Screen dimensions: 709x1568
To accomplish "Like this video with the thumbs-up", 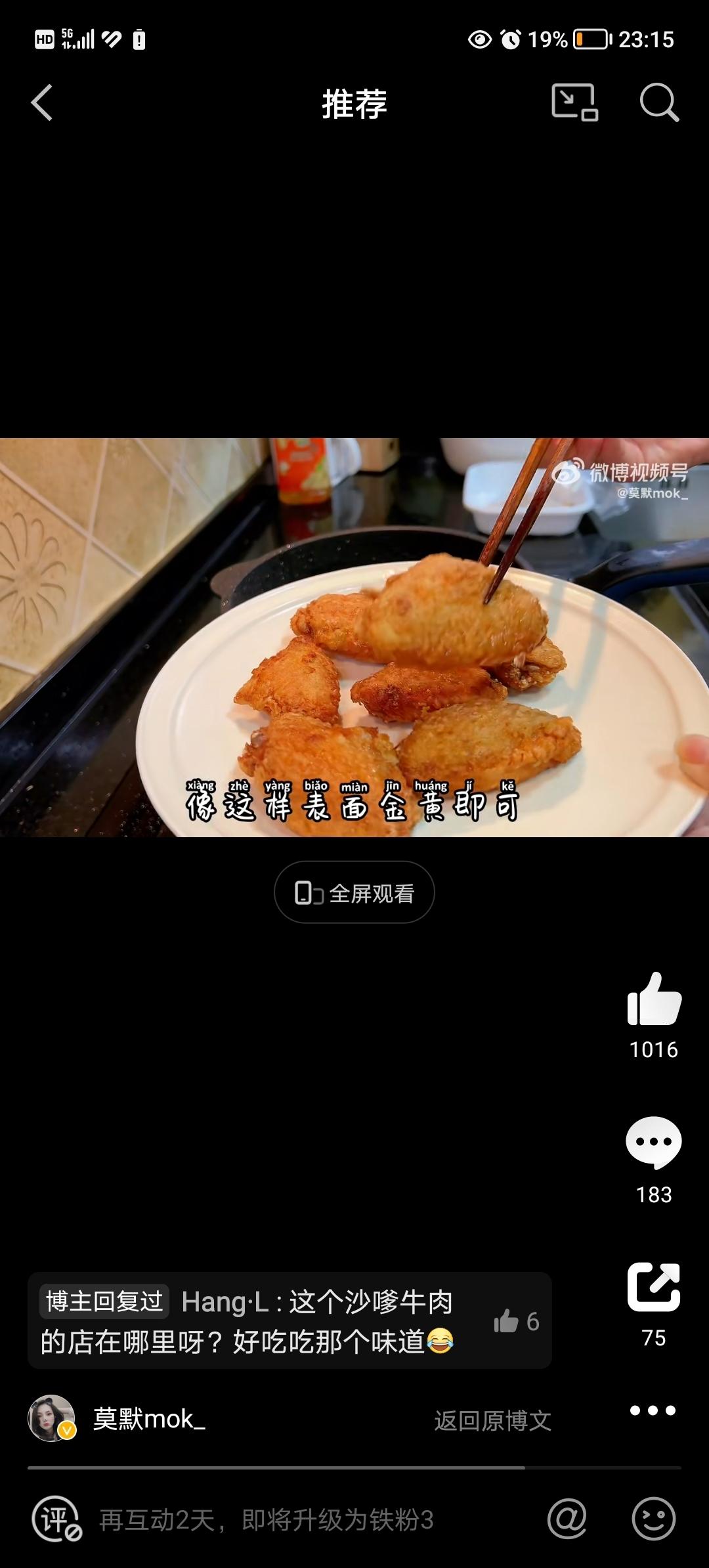I will (654, 999).
